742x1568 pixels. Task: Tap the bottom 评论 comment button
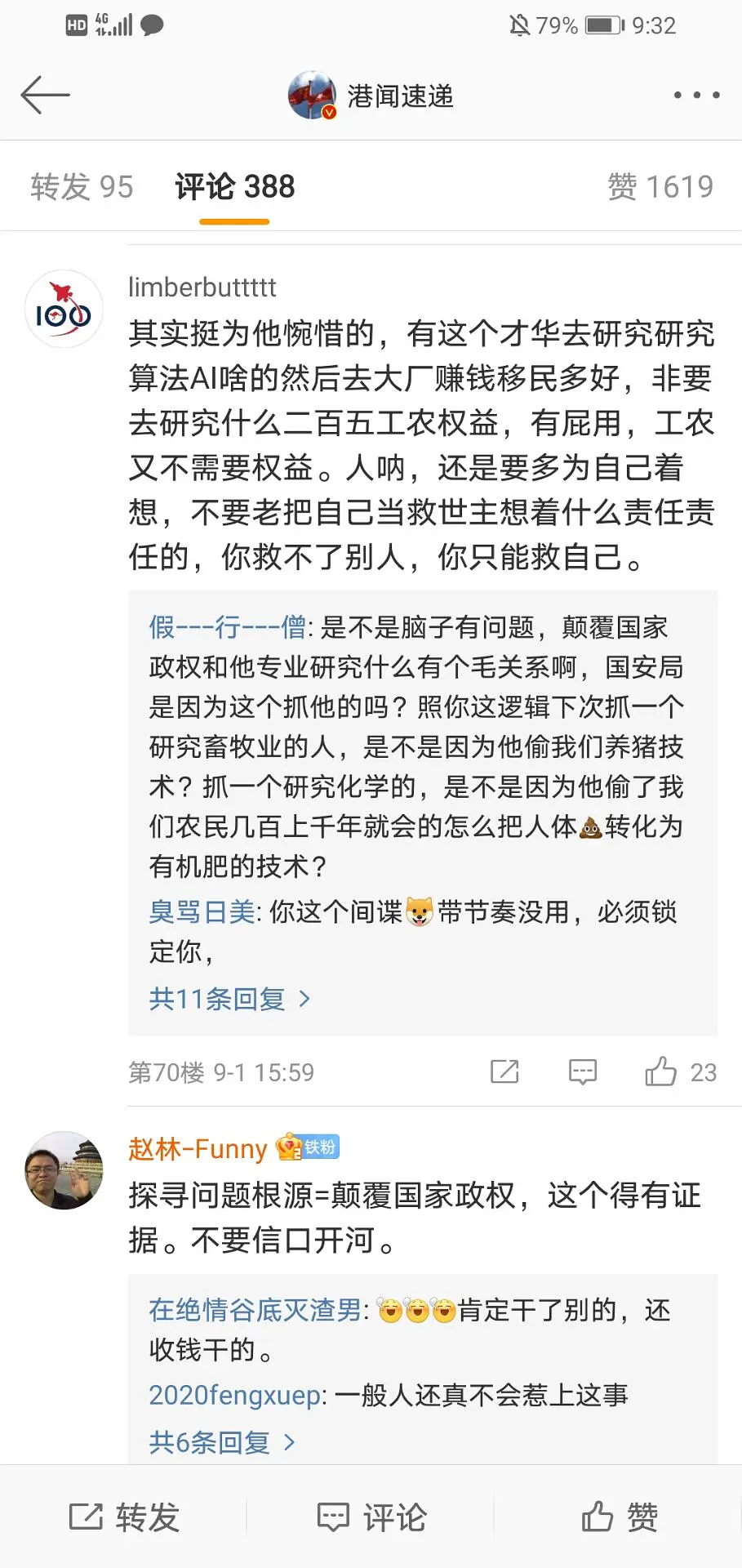(x=371, y=1517)
